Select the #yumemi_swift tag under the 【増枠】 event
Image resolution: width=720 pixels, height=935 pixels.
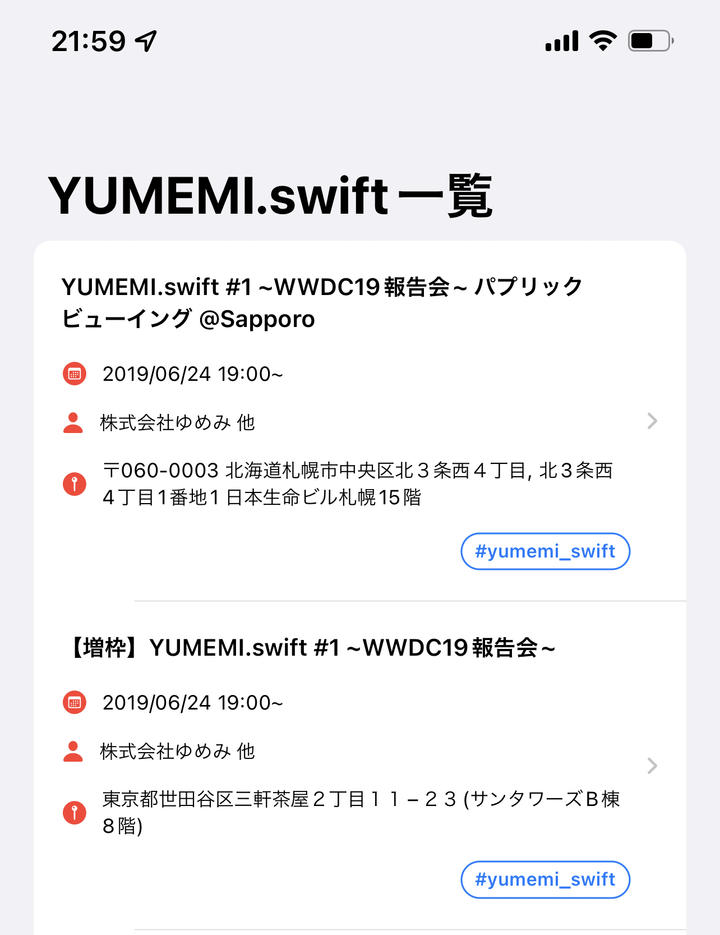[x=545, y=879]
